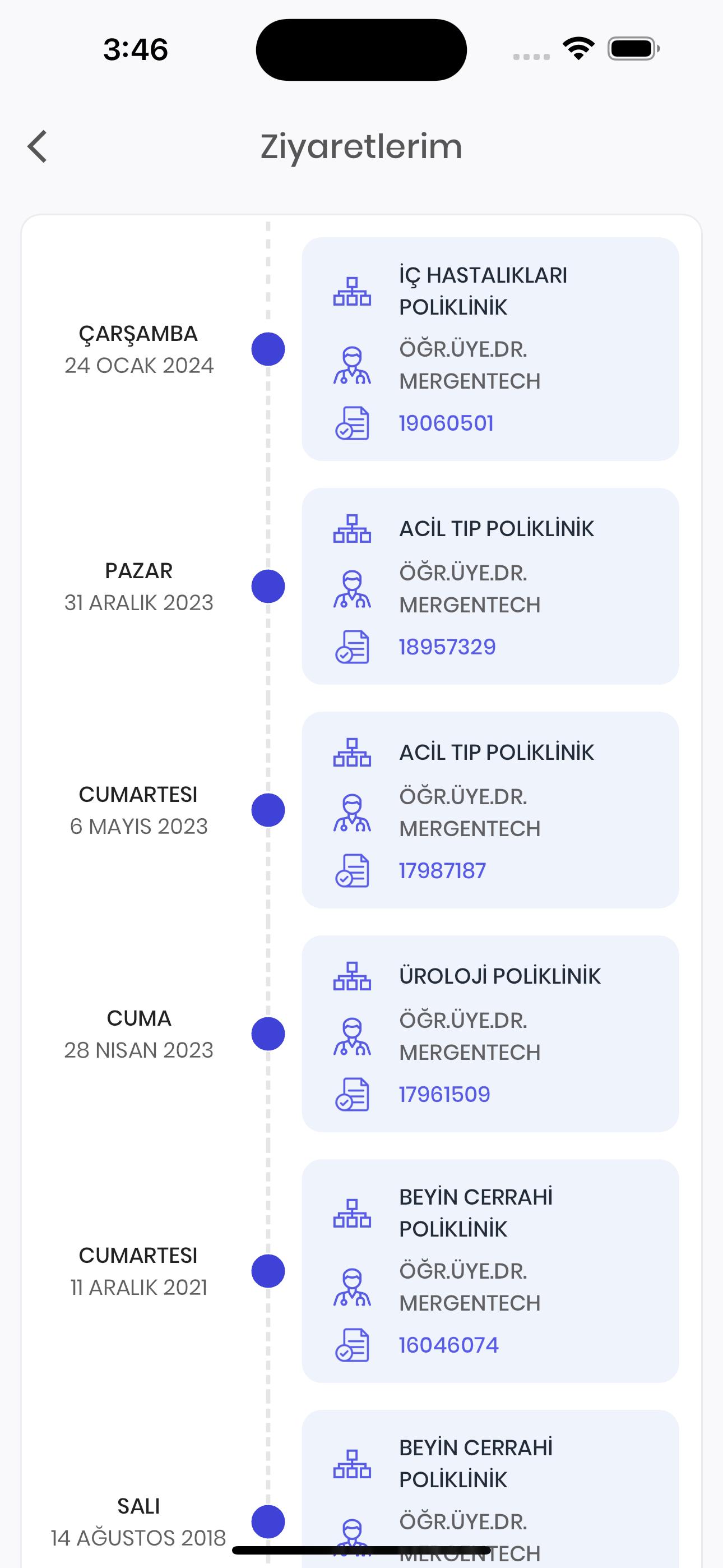Screen dimensions: 723x1568
Task: Open the İç Hastalıkları Poliklinik visit card
Action: pos(490,349)
